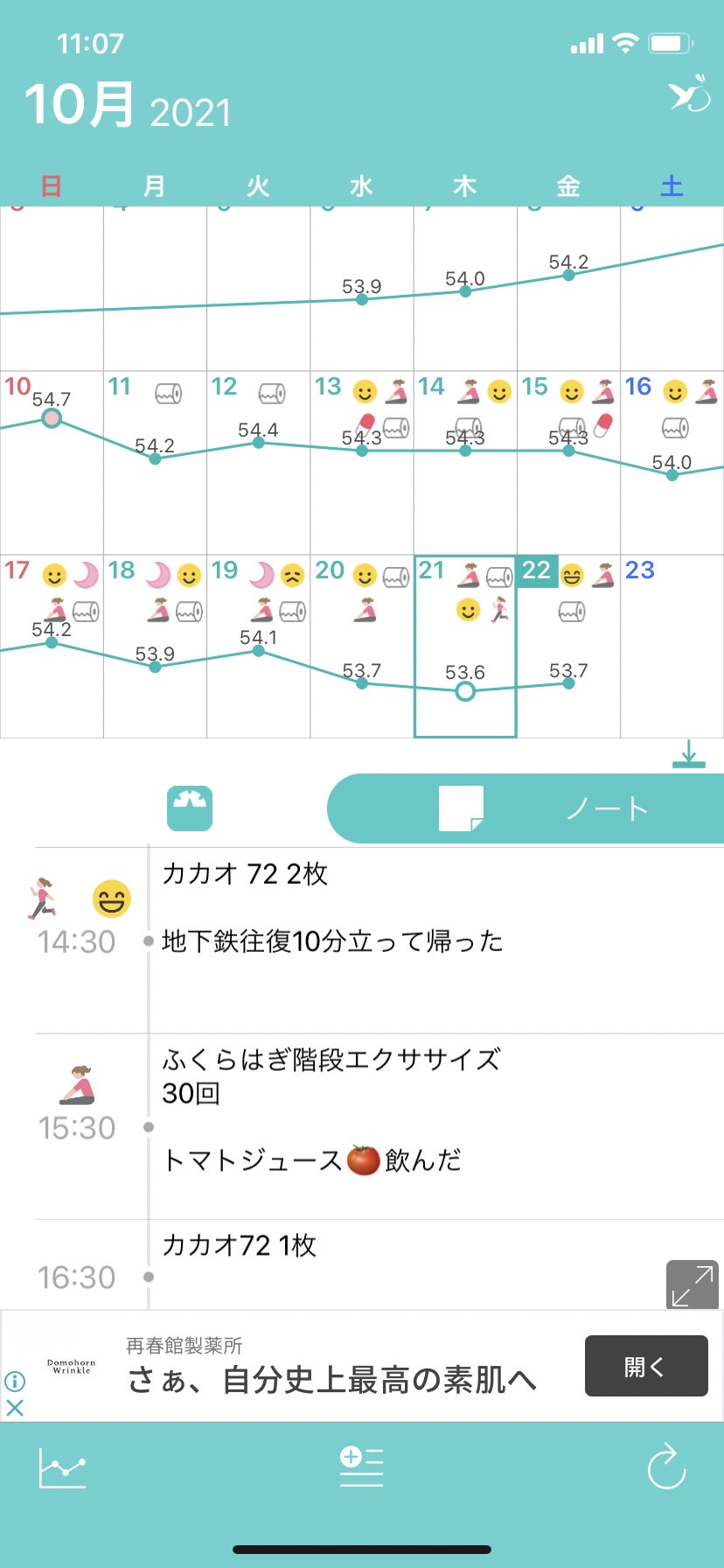Open the ad info icon
The image size is (724, 1568).
15,1382
